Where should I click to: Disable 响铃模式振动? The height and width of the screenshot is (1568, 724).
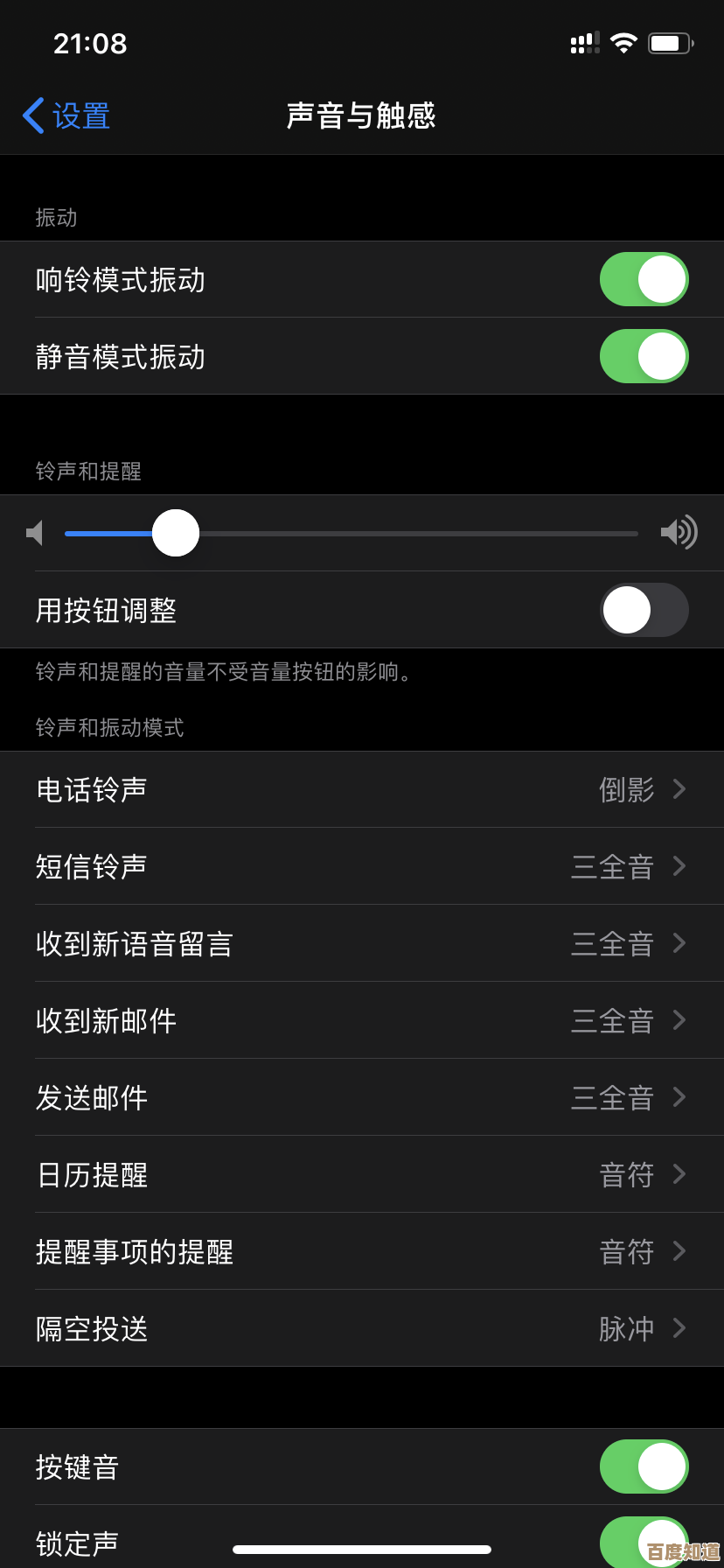(x=644, y=279)
